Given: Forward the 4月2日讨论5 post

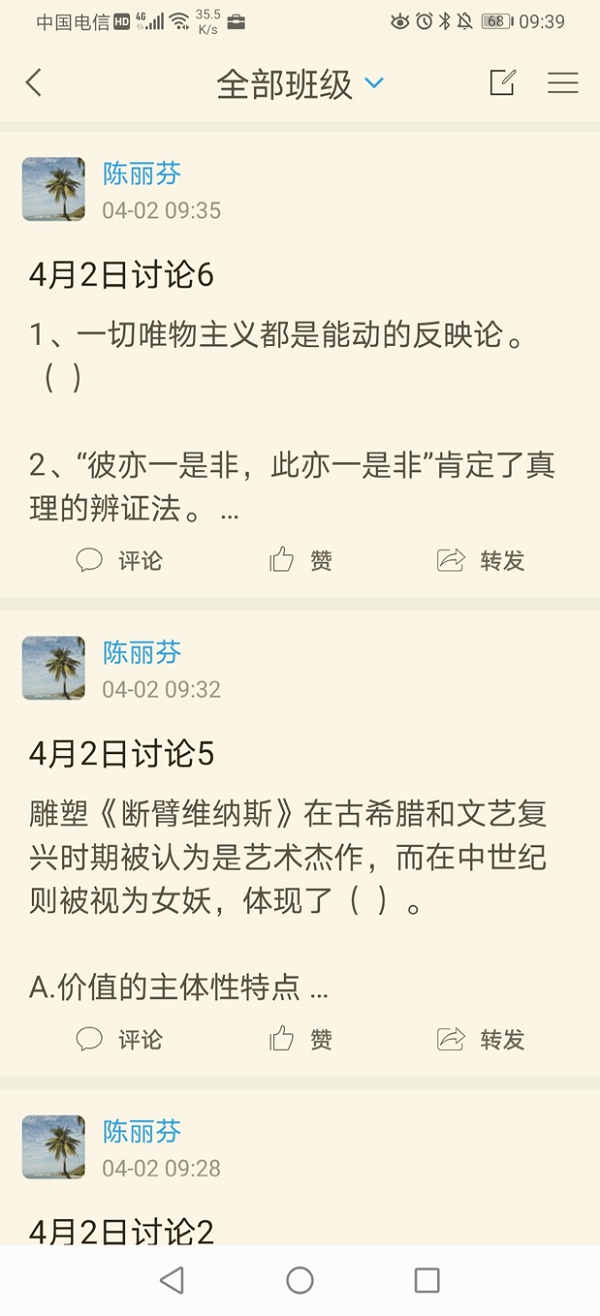Looking at the screenshot, I should pyautogui.click(x=481, y=1040).
